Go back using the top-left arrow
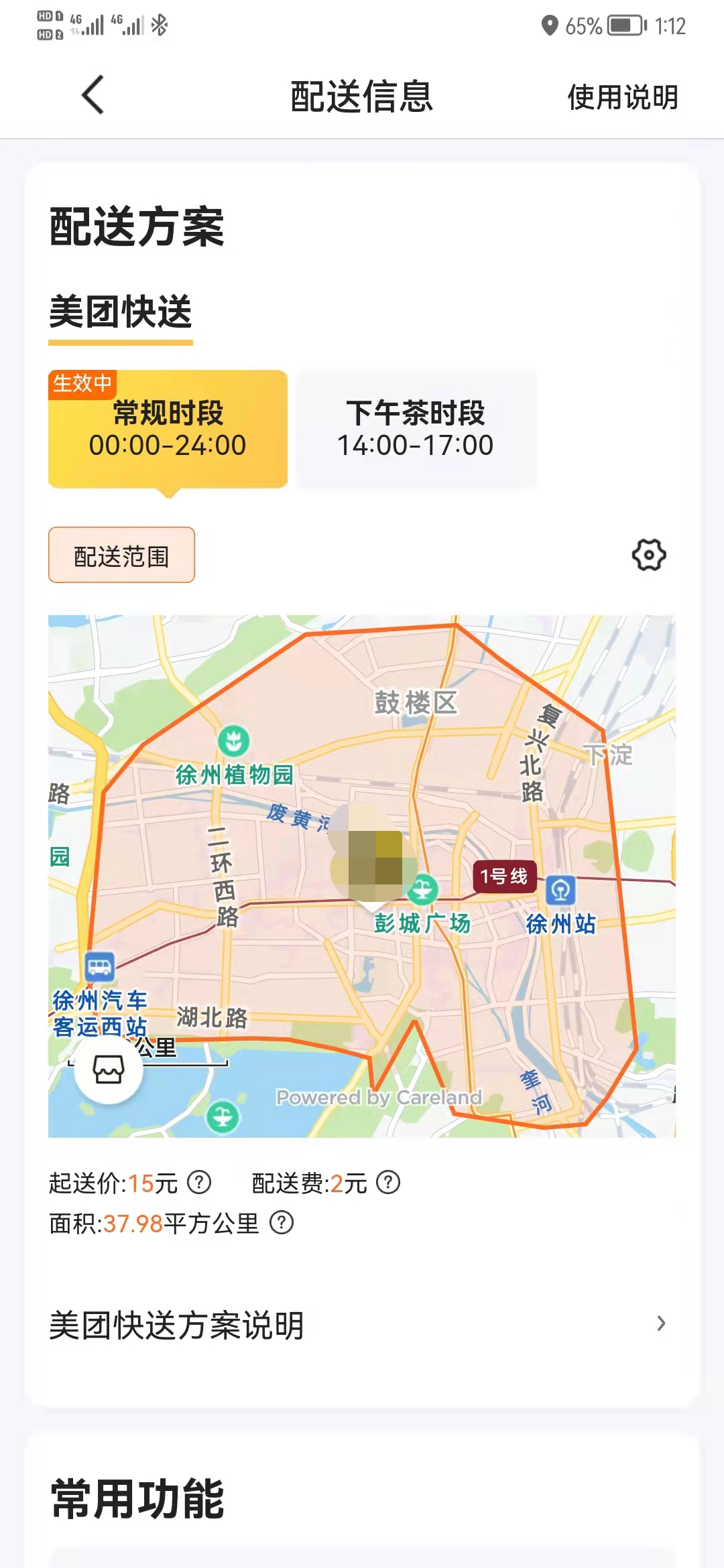724x1568 pixels. tap(93, 95)
